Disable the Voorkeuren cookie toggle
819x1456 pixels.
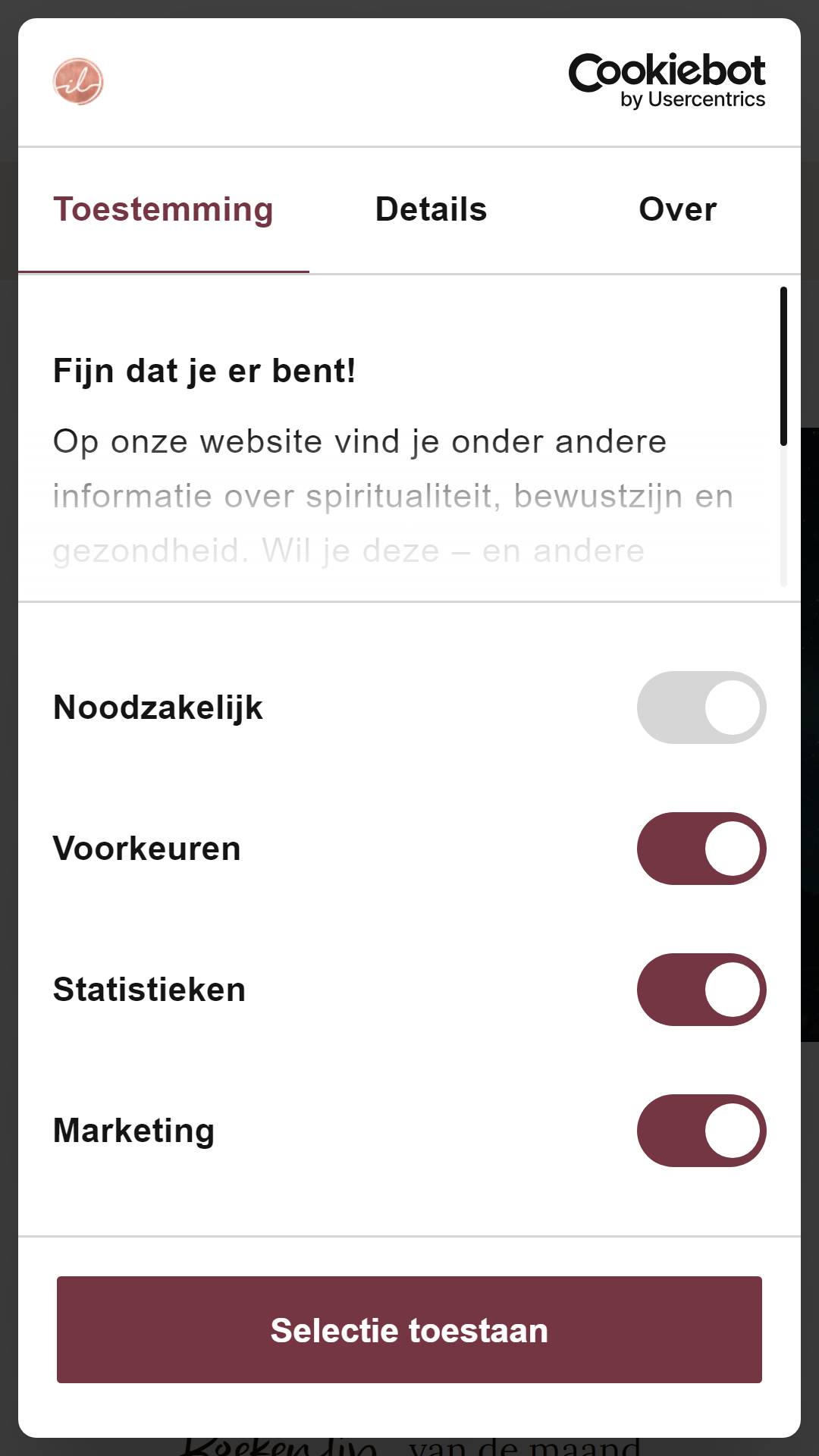point(701,849)
